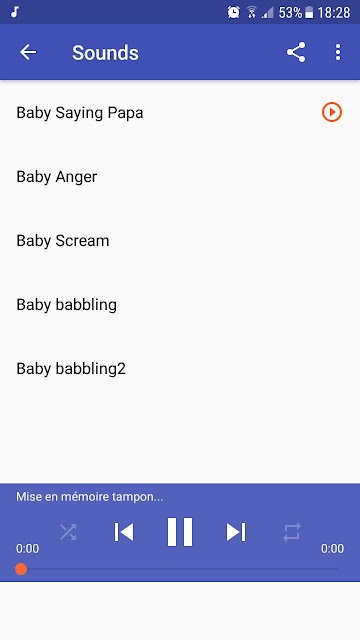
Task: Share the sounds via share icon
Action: (296, 52)
